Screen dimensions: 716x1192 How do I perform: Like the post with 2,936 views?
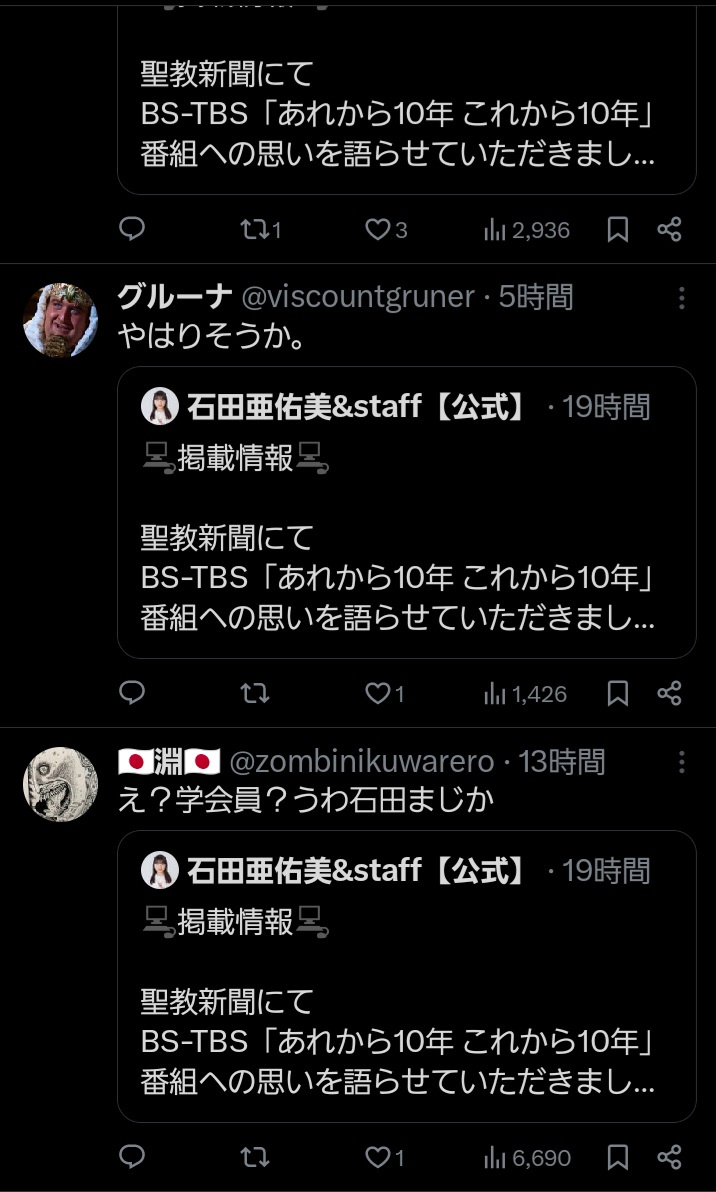[x=377, y=230]
